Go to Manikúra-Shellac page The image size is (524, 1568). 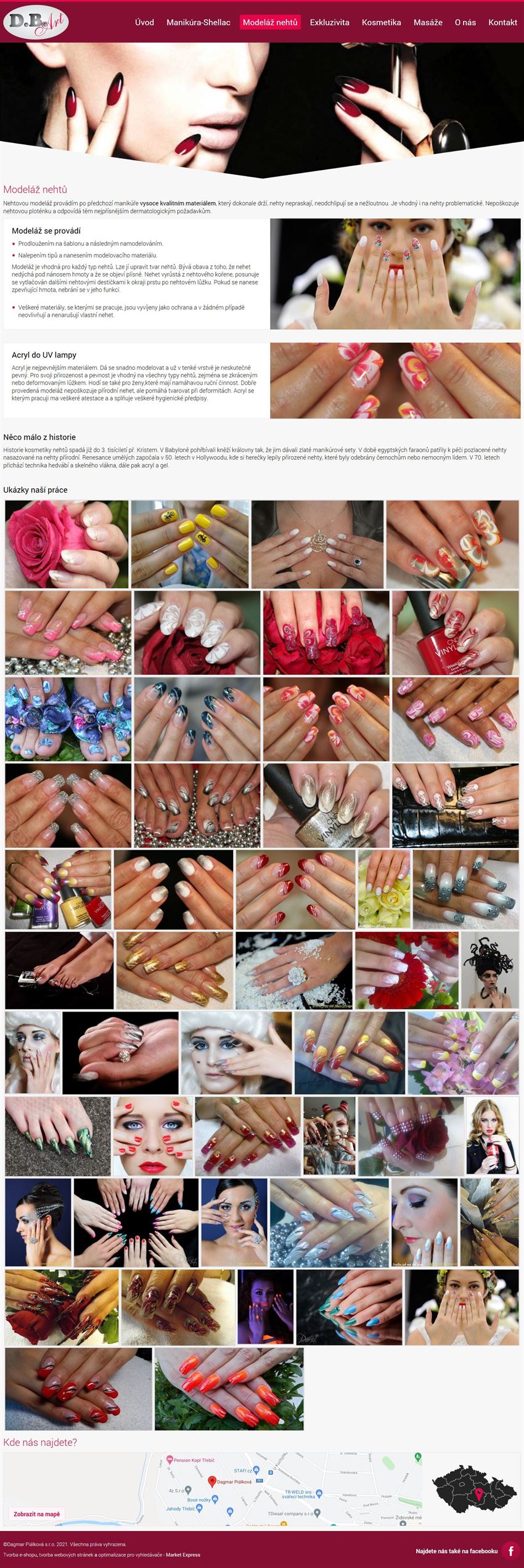pos(198,22)
